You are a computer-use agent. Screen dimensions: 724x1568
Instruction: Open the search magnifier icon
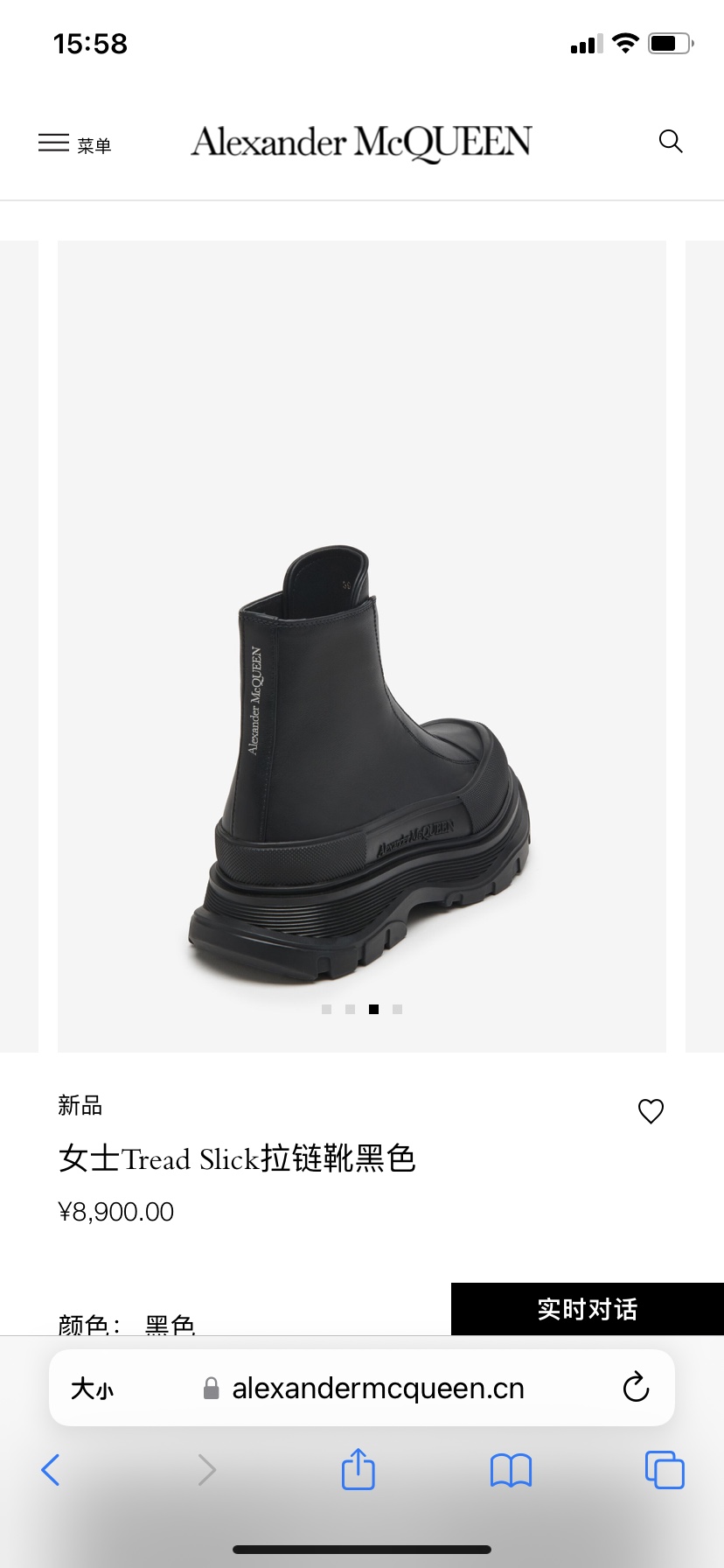(x=670, y=142)
